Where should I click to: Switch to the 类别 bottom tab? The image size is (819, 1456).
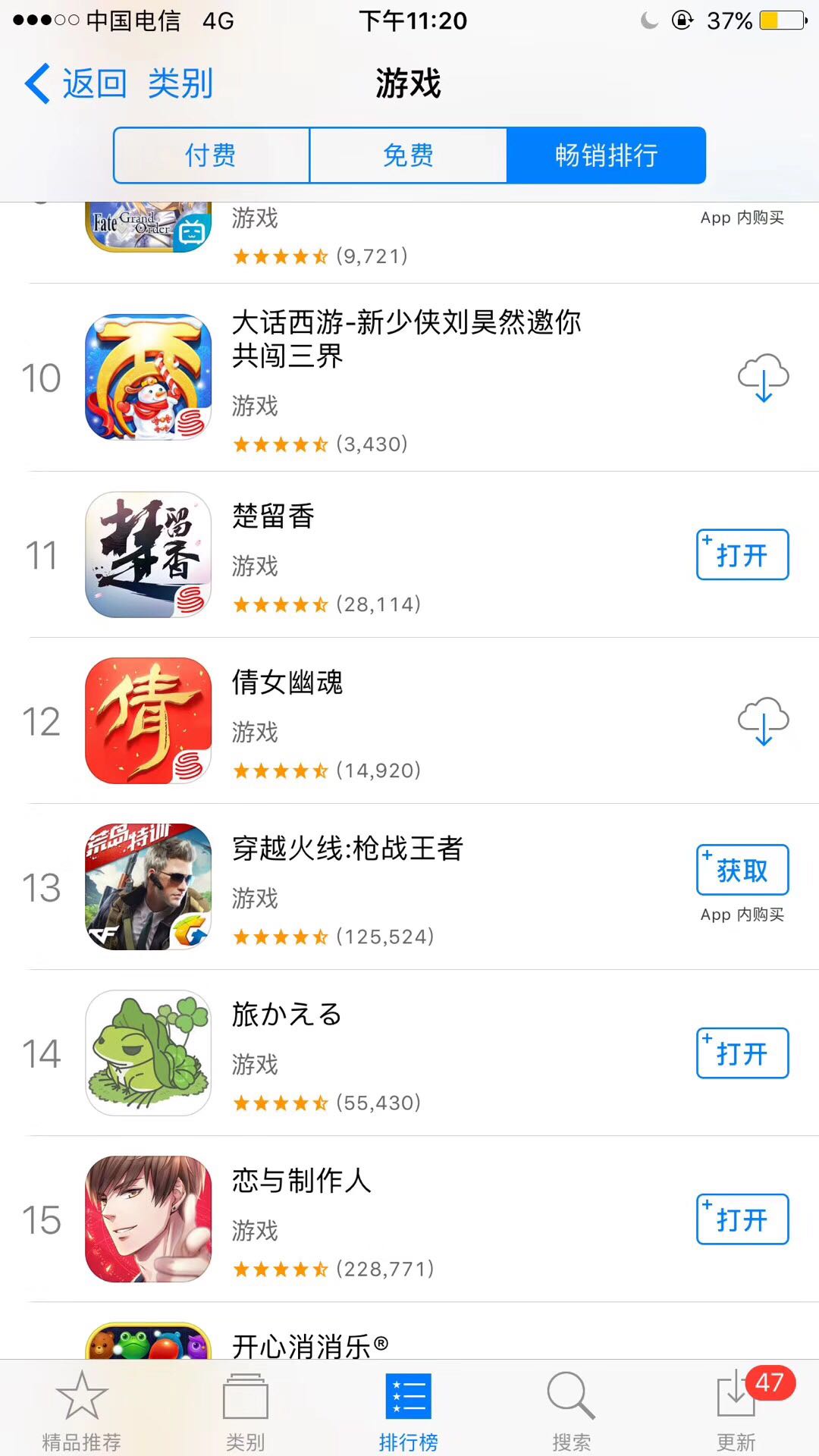(x=245, y=1410)
